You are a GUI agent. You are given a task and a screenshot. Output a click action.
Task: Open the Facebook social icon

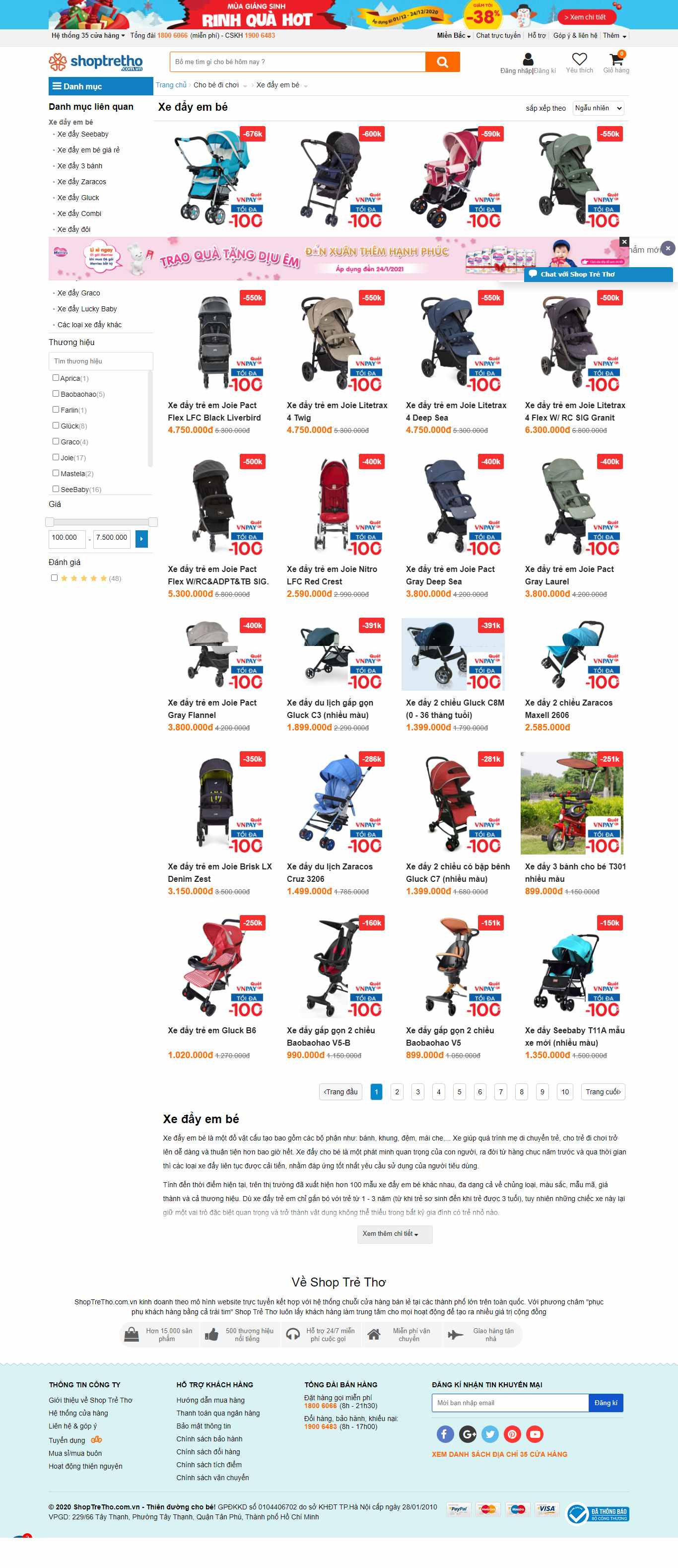point(444,1434)
